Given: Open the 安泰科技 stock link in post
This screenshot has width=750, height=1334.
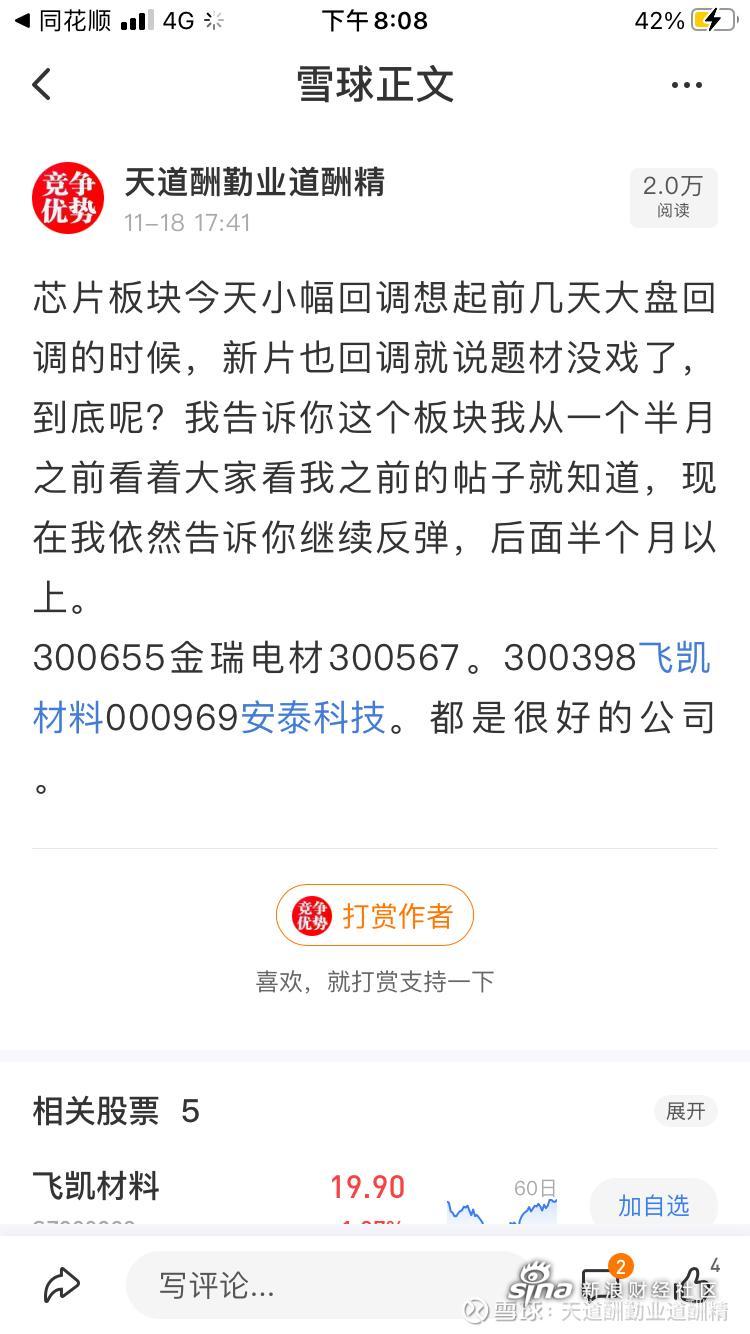Looking at the screenshot, I should pos(313,718).
